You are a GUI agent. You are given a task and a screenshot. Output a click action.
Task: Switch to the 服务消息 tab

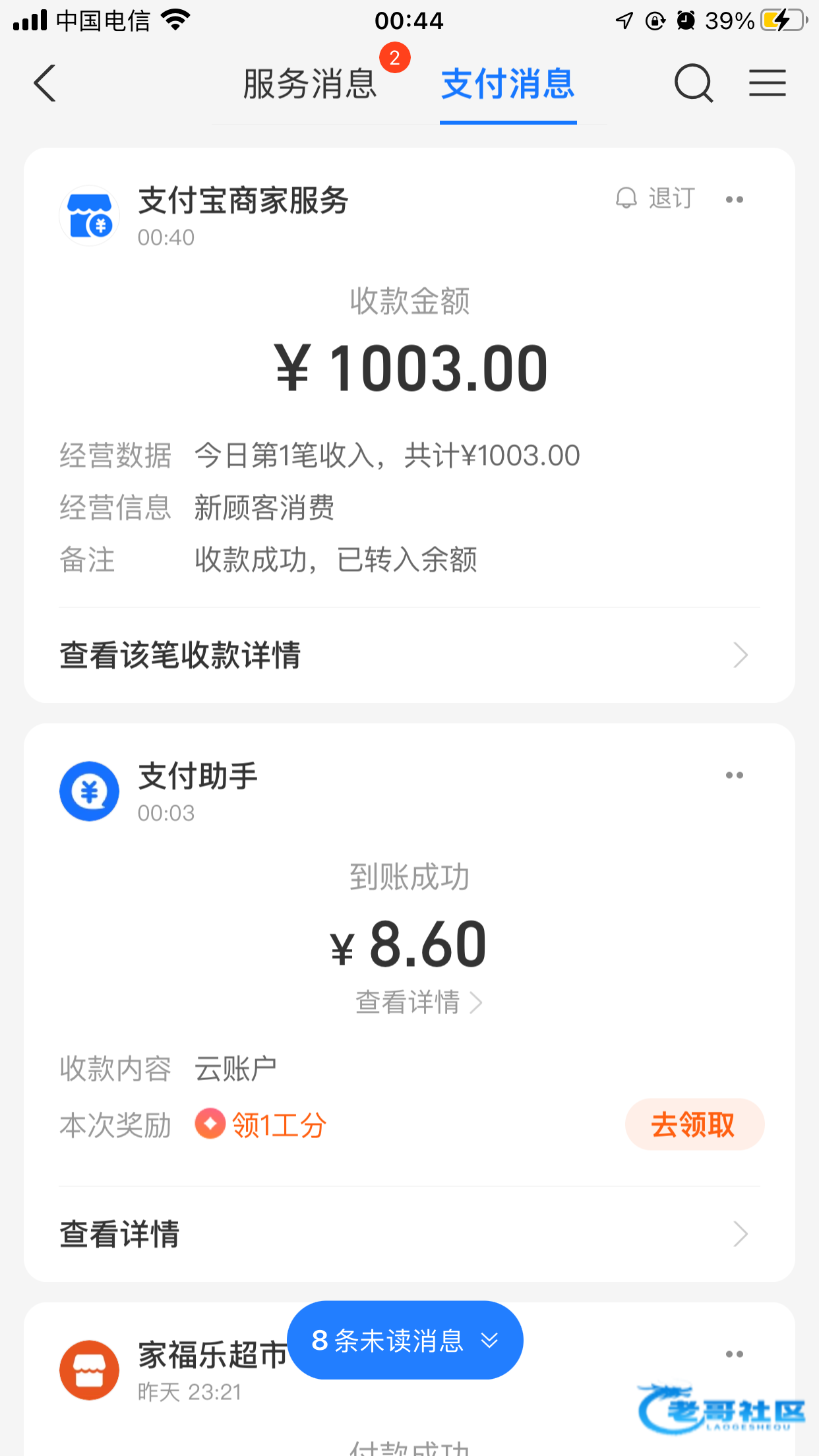310,84
